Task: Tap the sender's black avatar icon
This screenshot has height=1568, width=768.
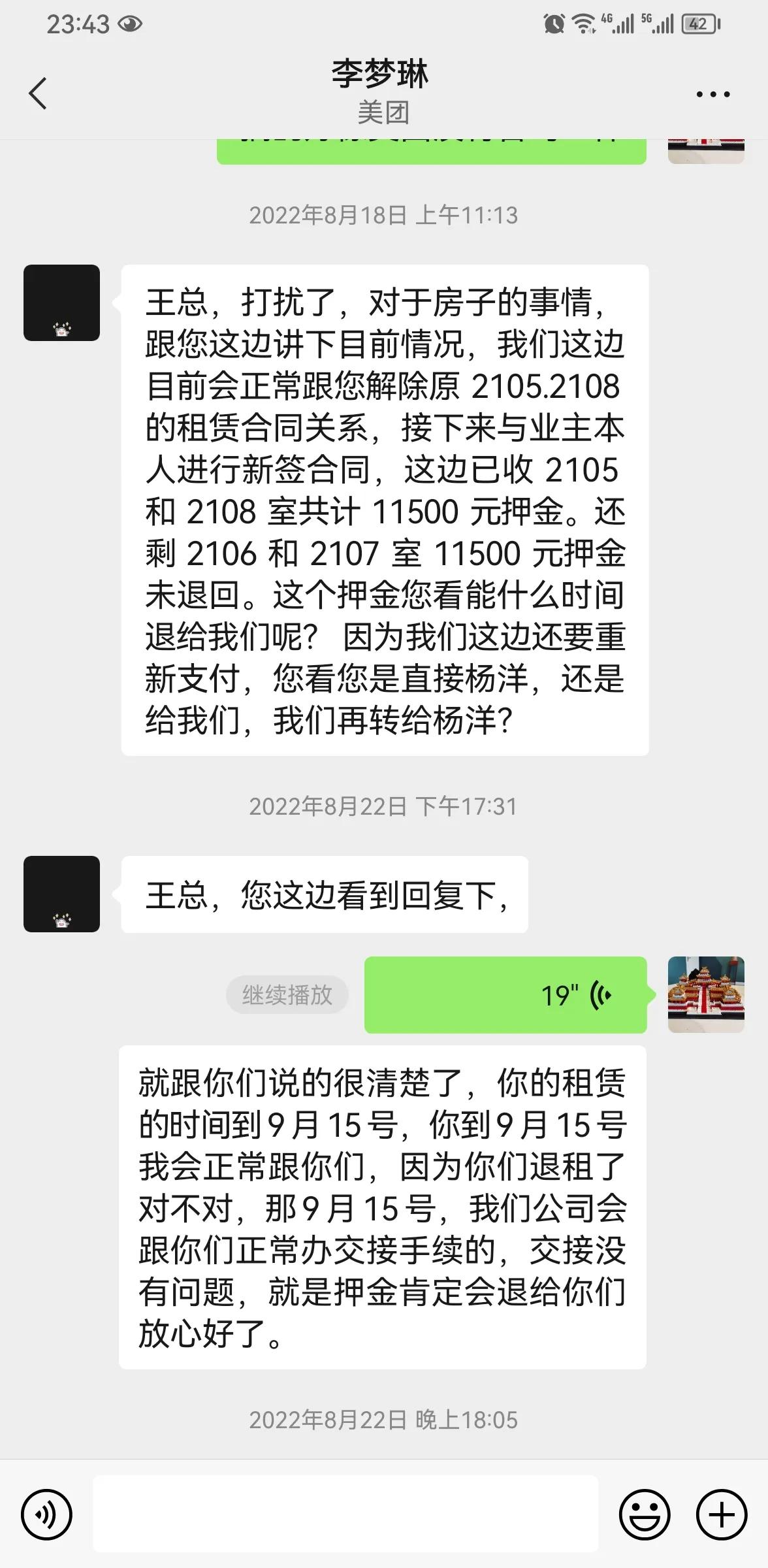Action: (62, 304)
